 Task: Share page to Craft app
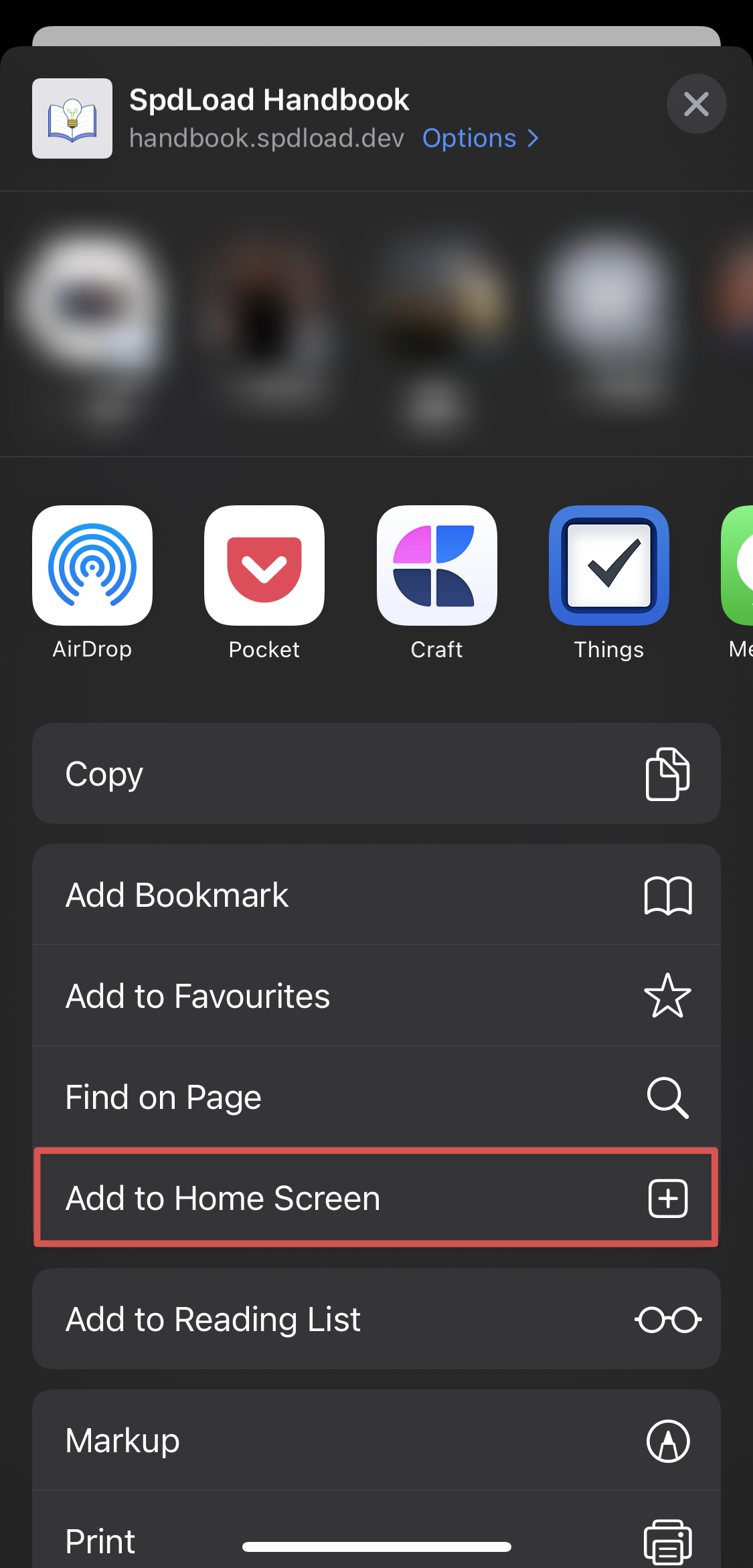point(436,566)
